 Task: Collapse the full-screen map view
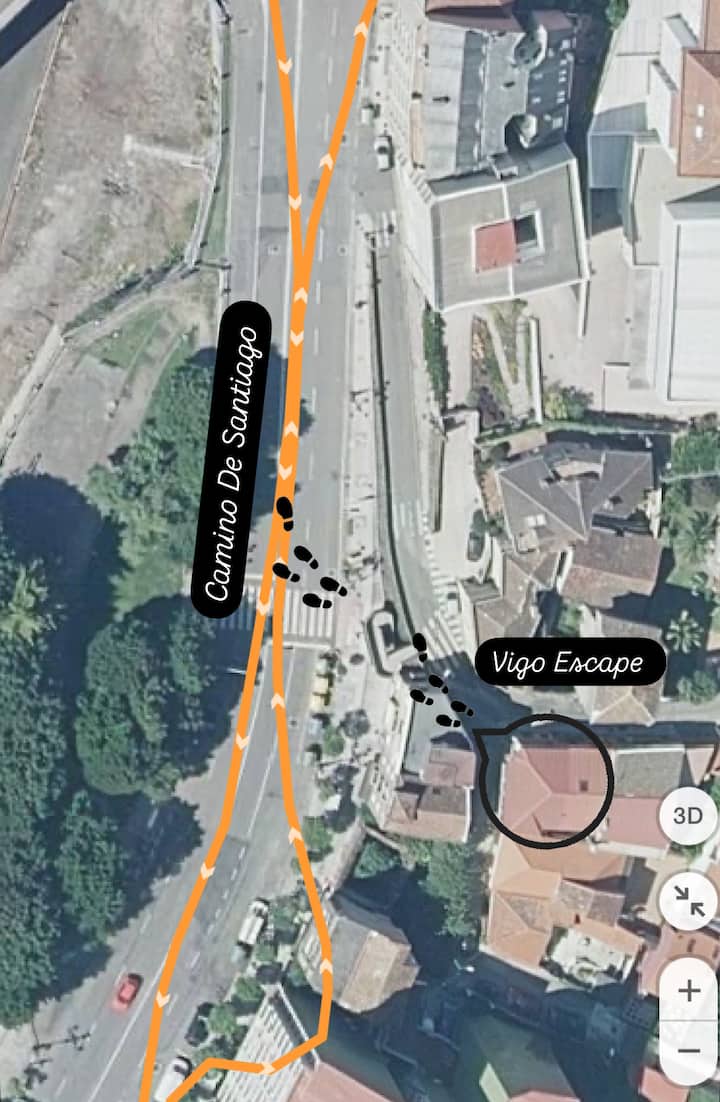pyautogui.click(x=688, y=902)
